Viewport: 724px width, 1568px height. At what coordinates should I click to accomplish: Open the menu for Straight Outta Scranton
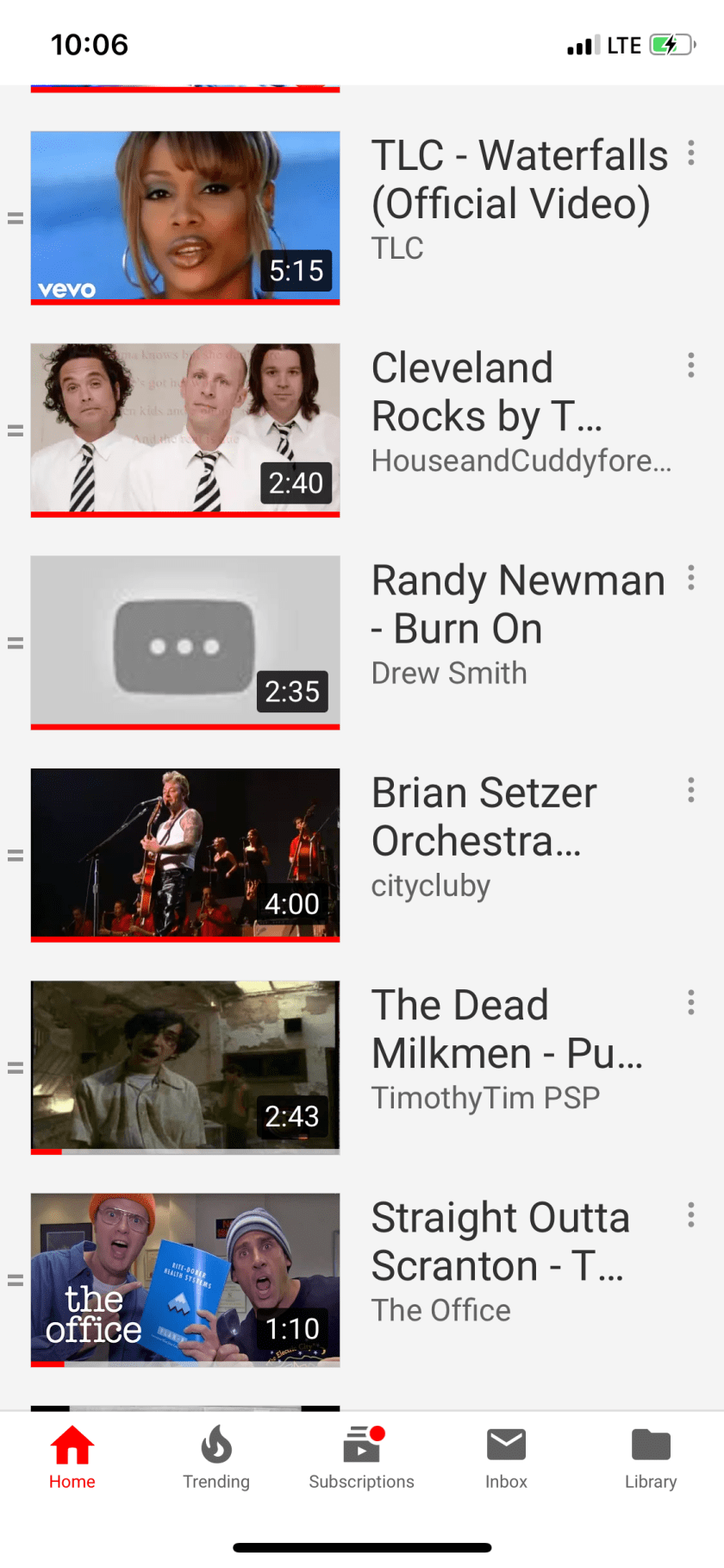point(690,1215)
